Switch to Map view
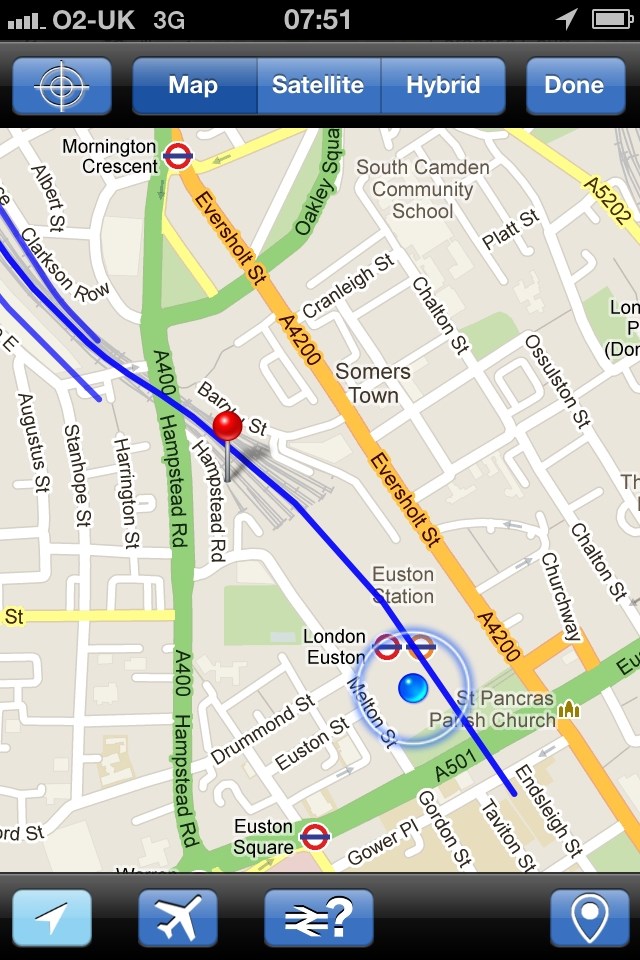This screenshot has width=640, height=960. click(193, 86)
